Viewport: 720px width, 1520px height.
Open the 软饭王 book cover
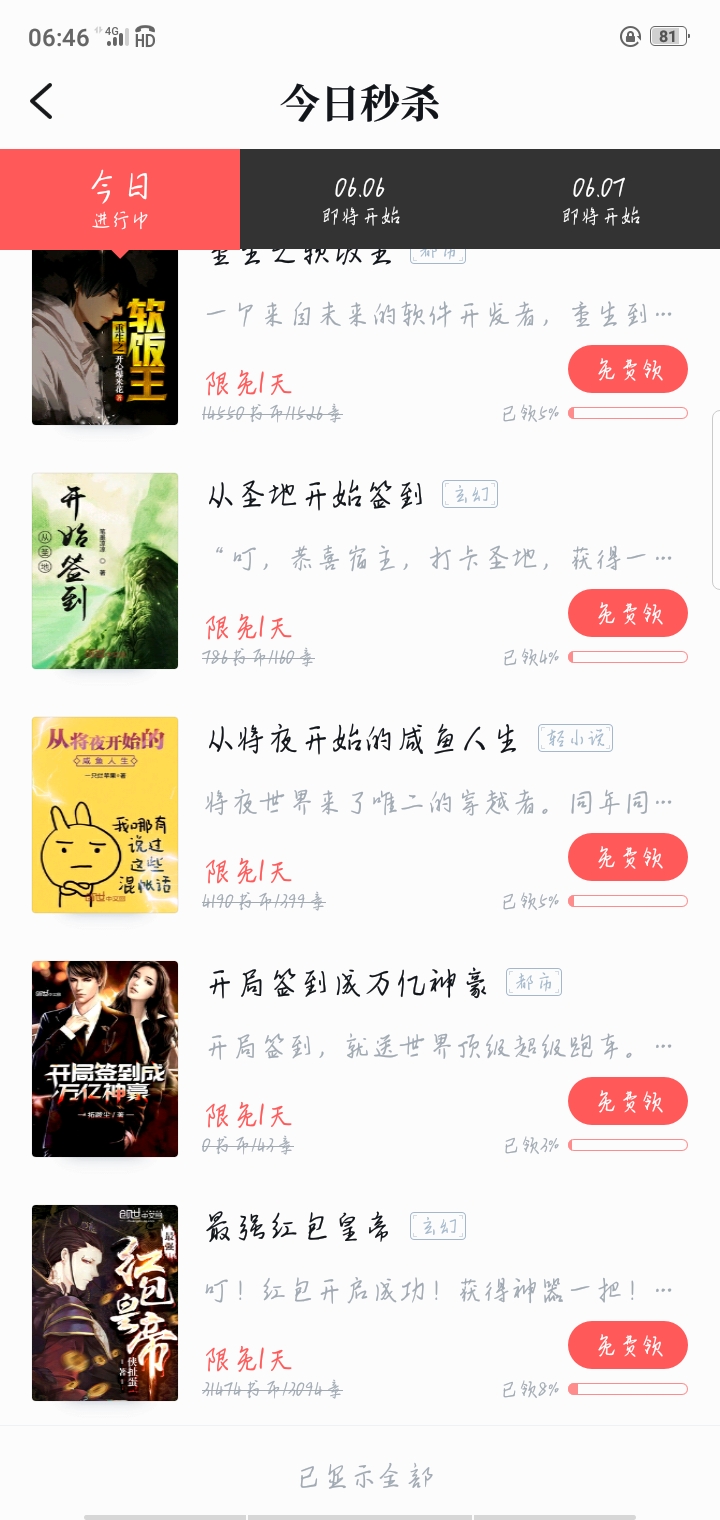pos(105,340)
